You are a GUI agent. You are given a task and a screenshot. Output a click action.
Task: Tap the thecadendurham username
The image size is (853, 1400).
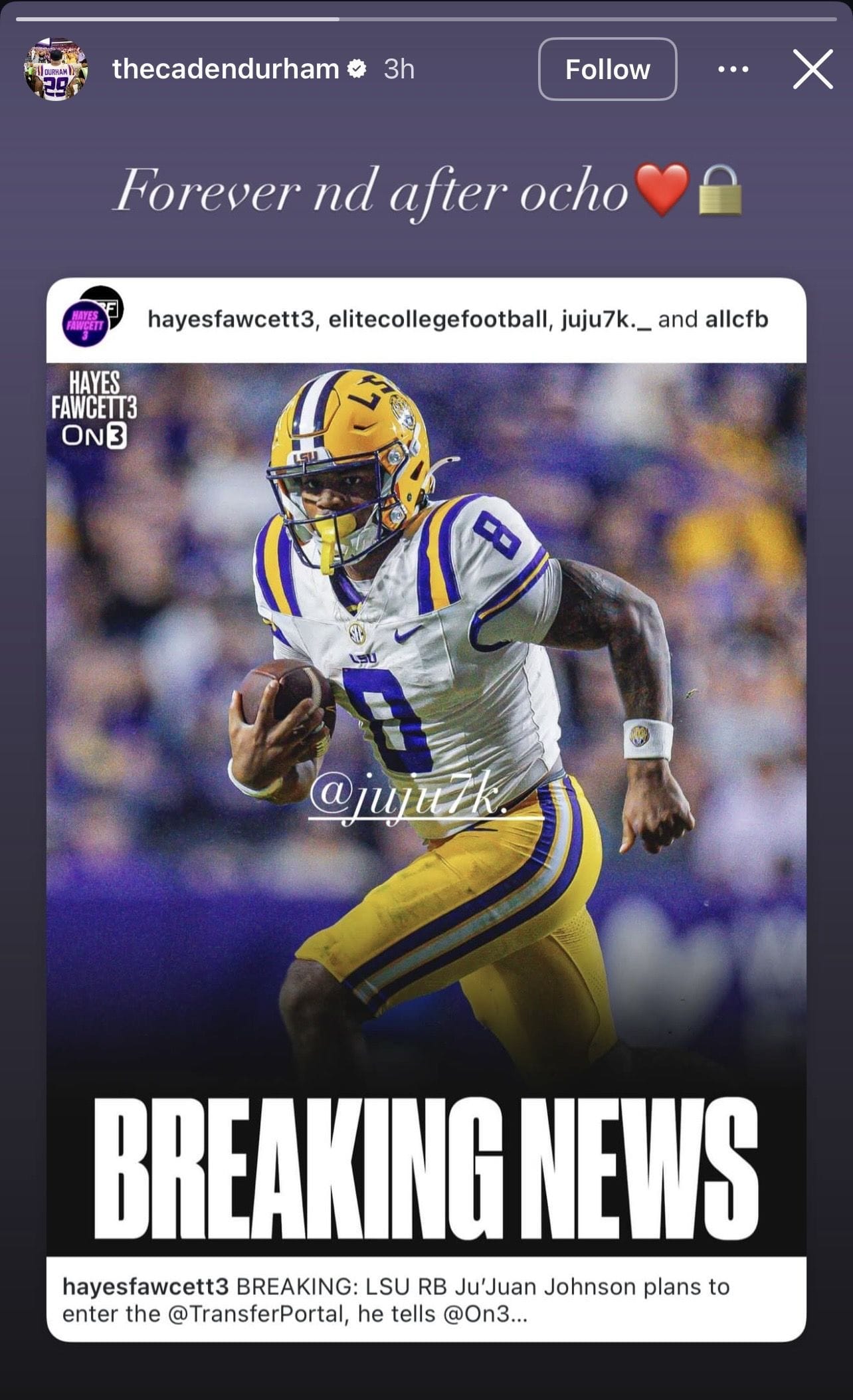(225, 69)
